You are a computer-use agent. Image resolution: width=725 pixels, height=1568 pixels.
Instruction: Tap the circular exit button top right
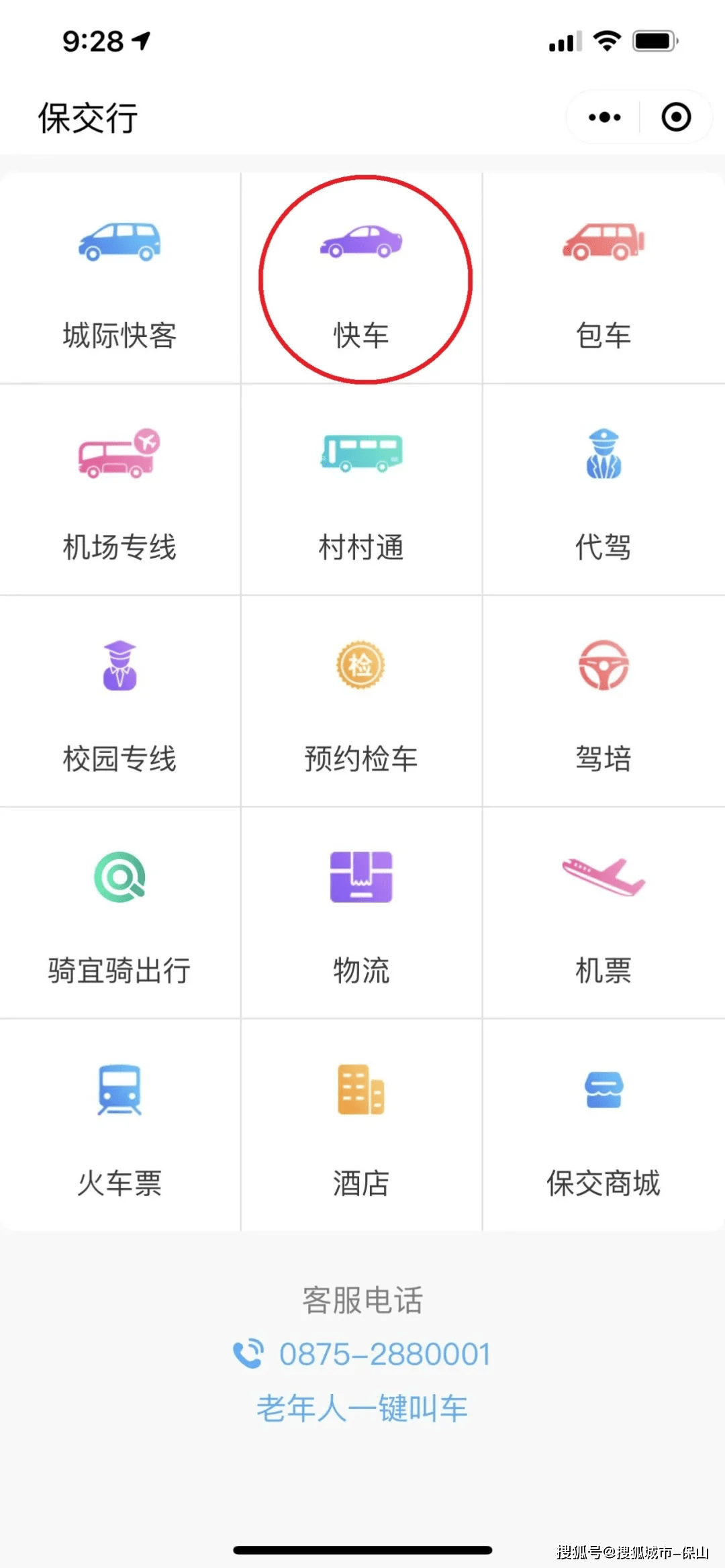pyautogui.click(x=675, y=116)
